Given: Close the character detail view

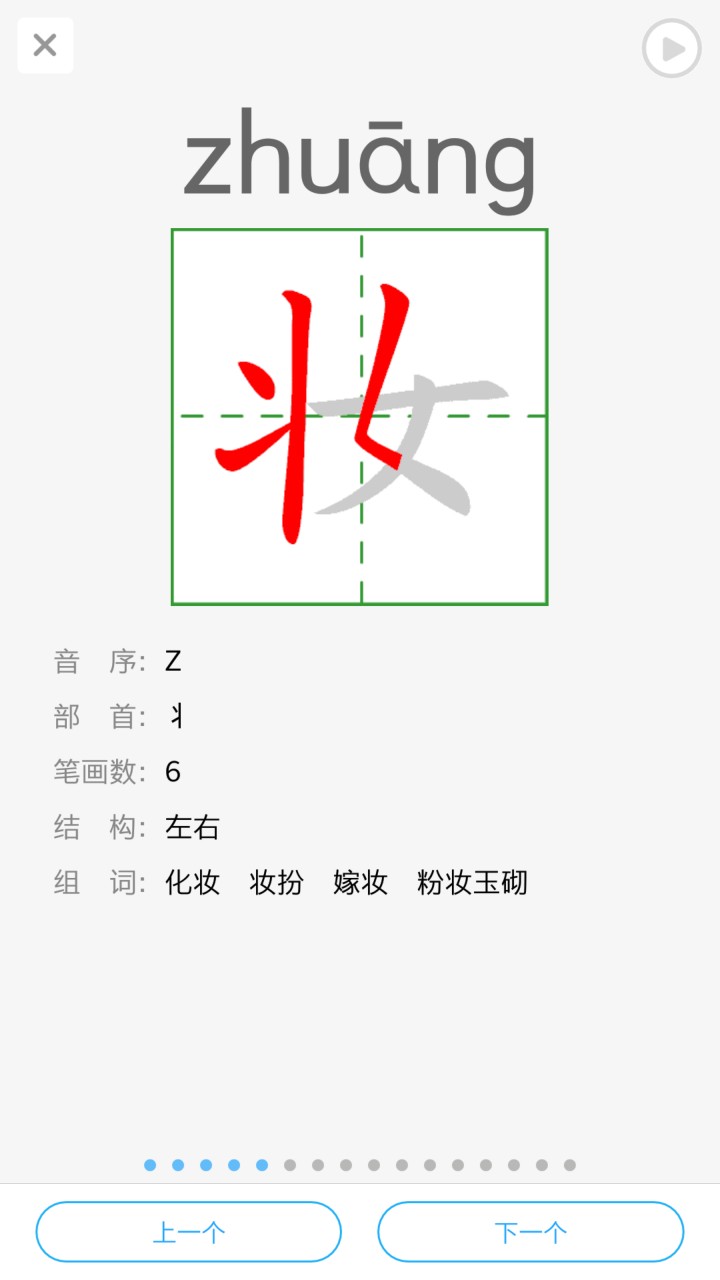Looking at the screenshot, I should [44, 45].
